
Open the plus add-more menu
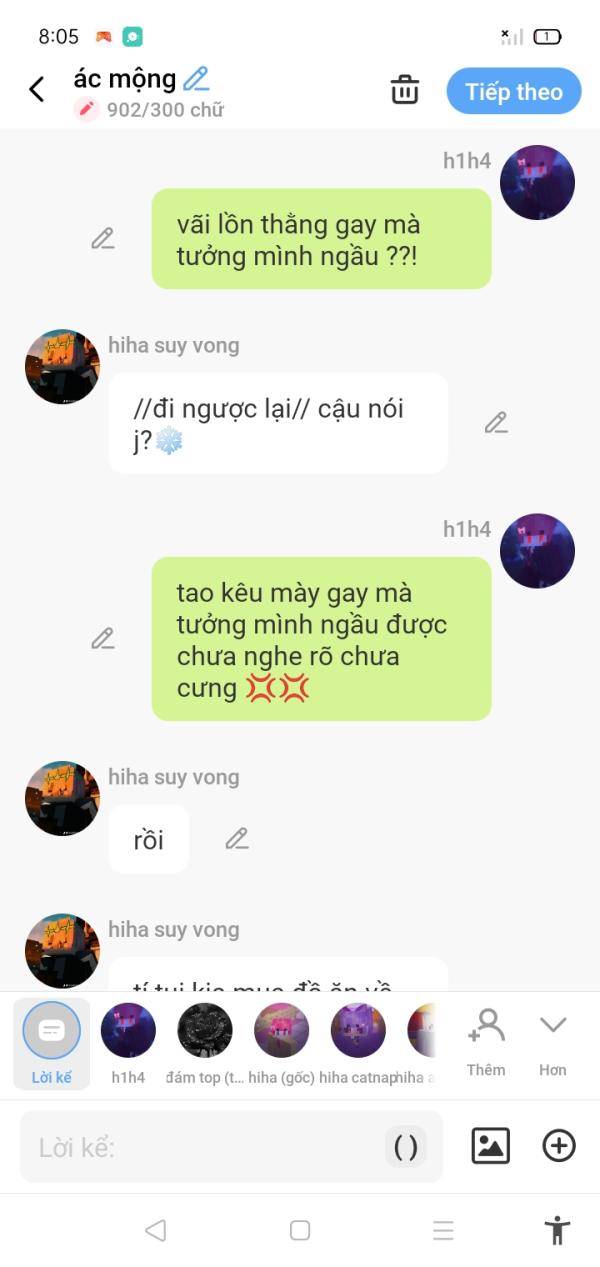point(559,1146)
